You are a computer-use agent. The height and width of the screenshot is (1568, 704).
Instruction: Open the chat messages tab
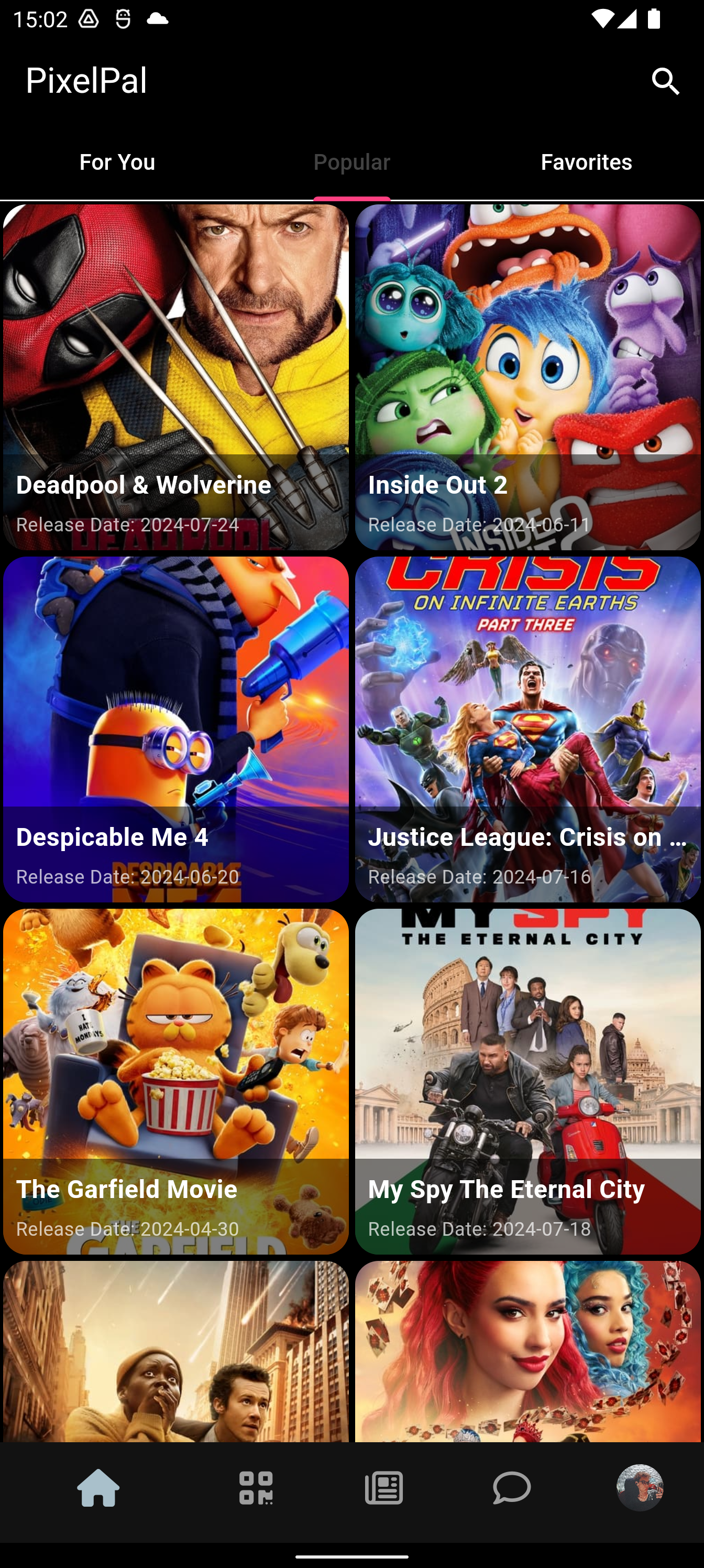(x=511, y=1487)
